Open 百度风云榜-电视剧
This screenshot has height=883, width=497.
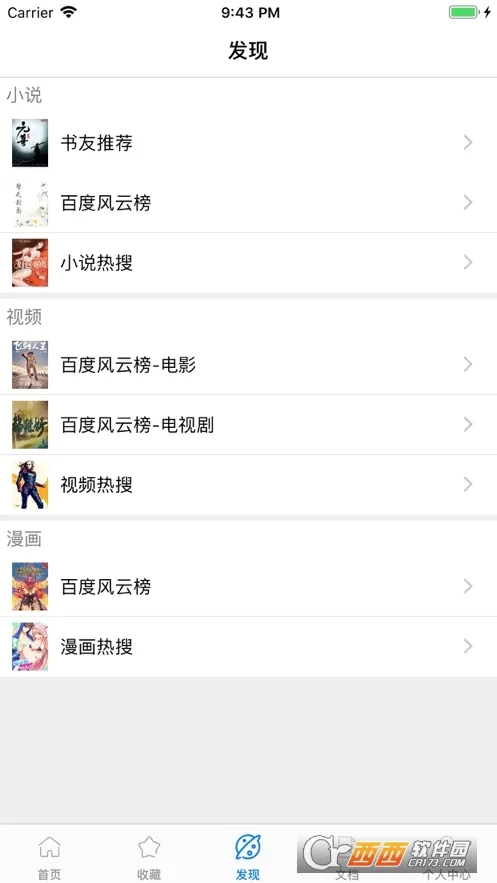point(248,425)
